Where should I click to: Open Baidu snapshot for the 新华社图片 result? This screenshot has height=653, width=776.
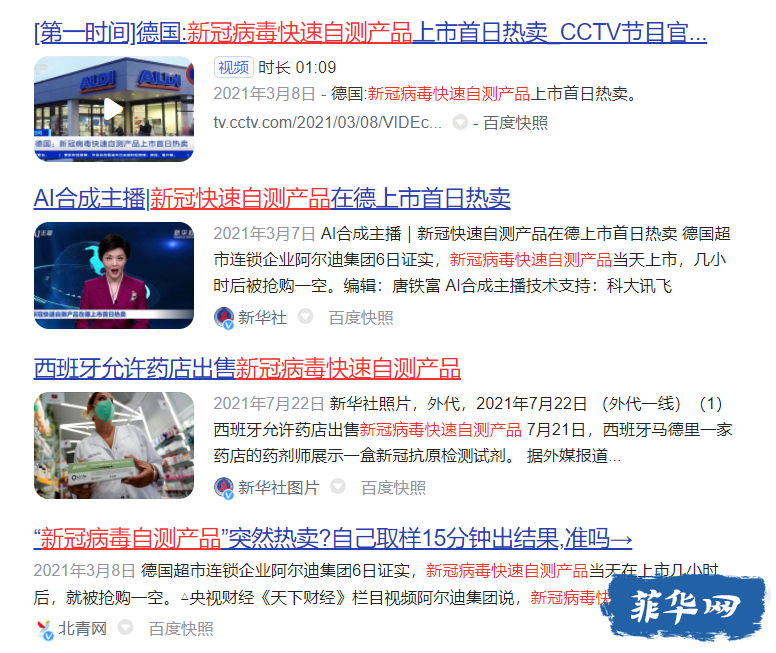392,488
